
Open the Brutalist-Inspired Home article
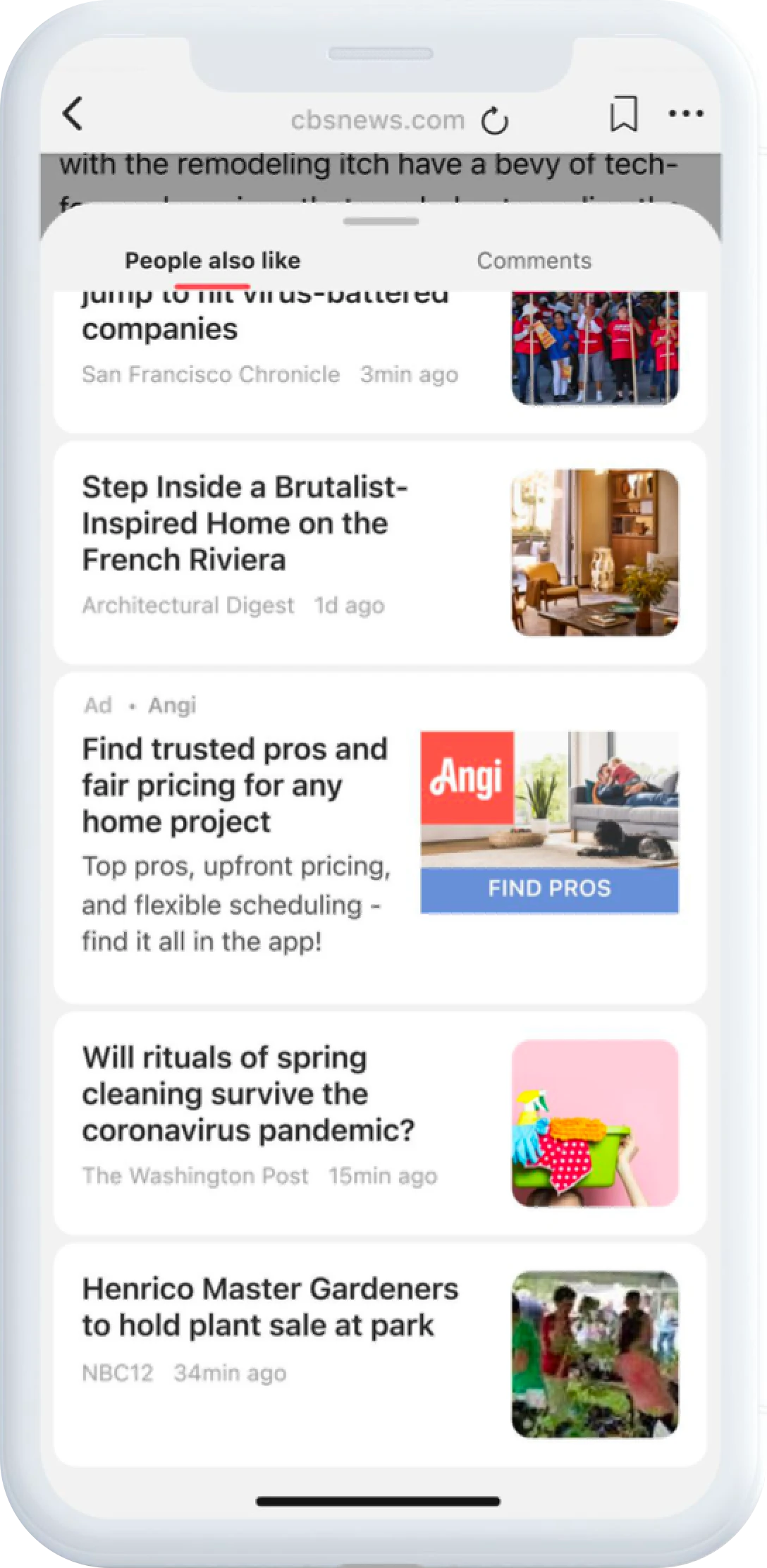point(245,522)
